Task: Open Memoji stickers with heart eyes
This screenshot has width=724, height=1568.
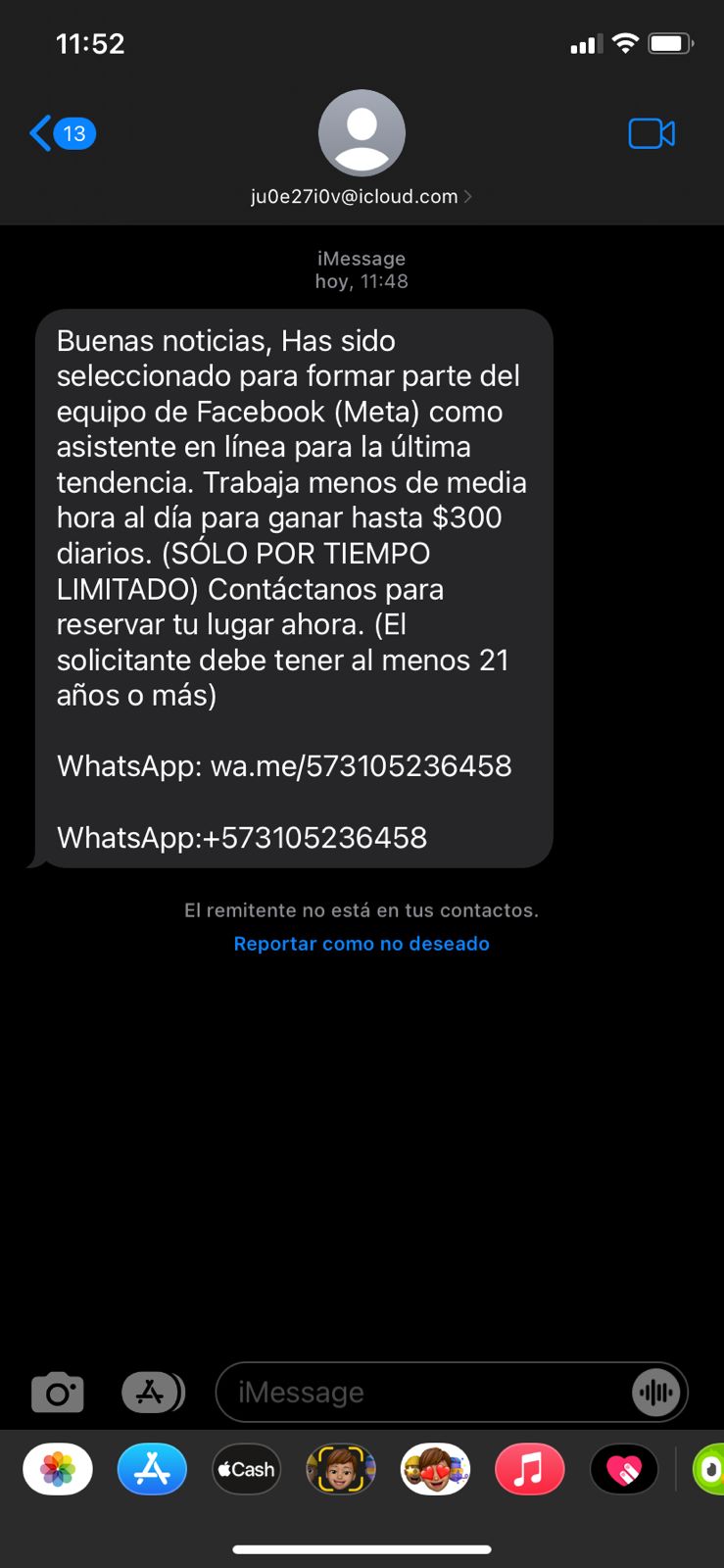Action: [435, 1469]
